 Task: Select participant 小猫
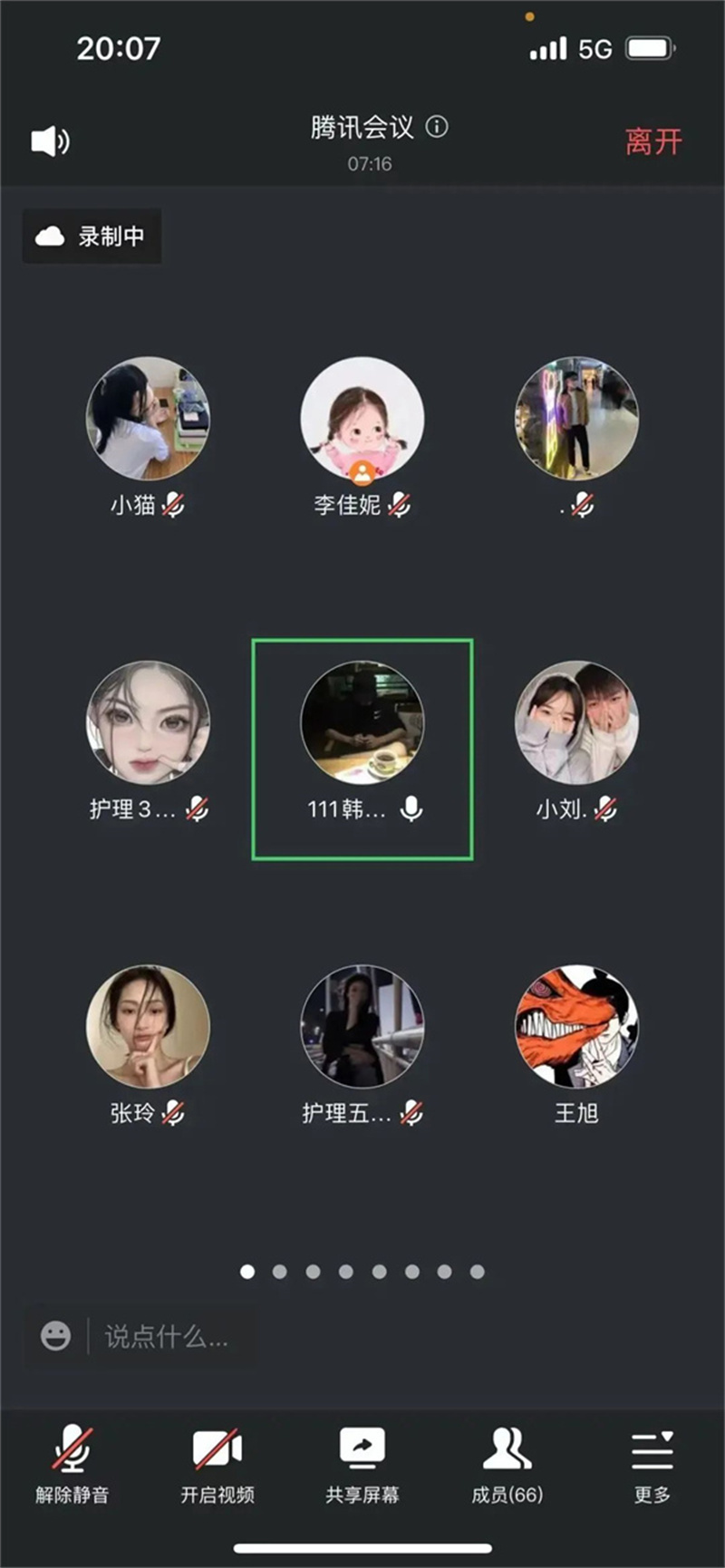[x=148, y=419]
